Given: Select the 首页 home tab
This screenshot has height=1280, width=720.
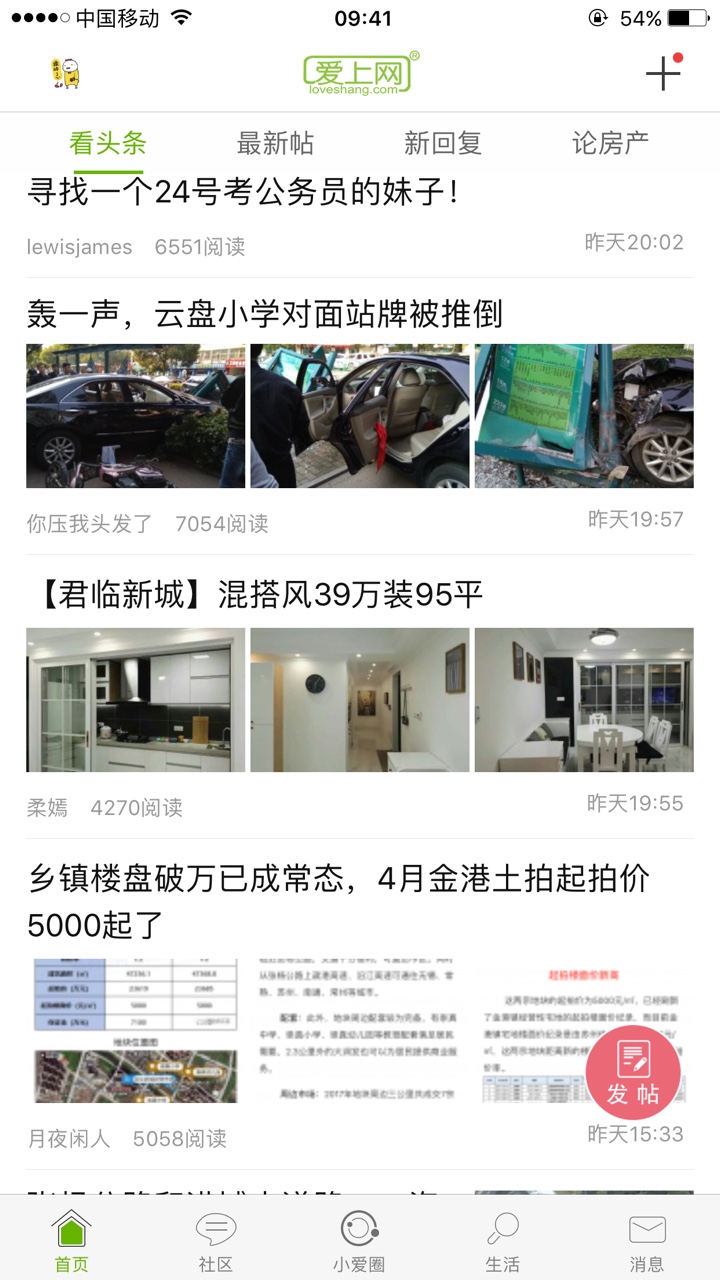Looking at the screenshot, I should (x=71, y=1239).
